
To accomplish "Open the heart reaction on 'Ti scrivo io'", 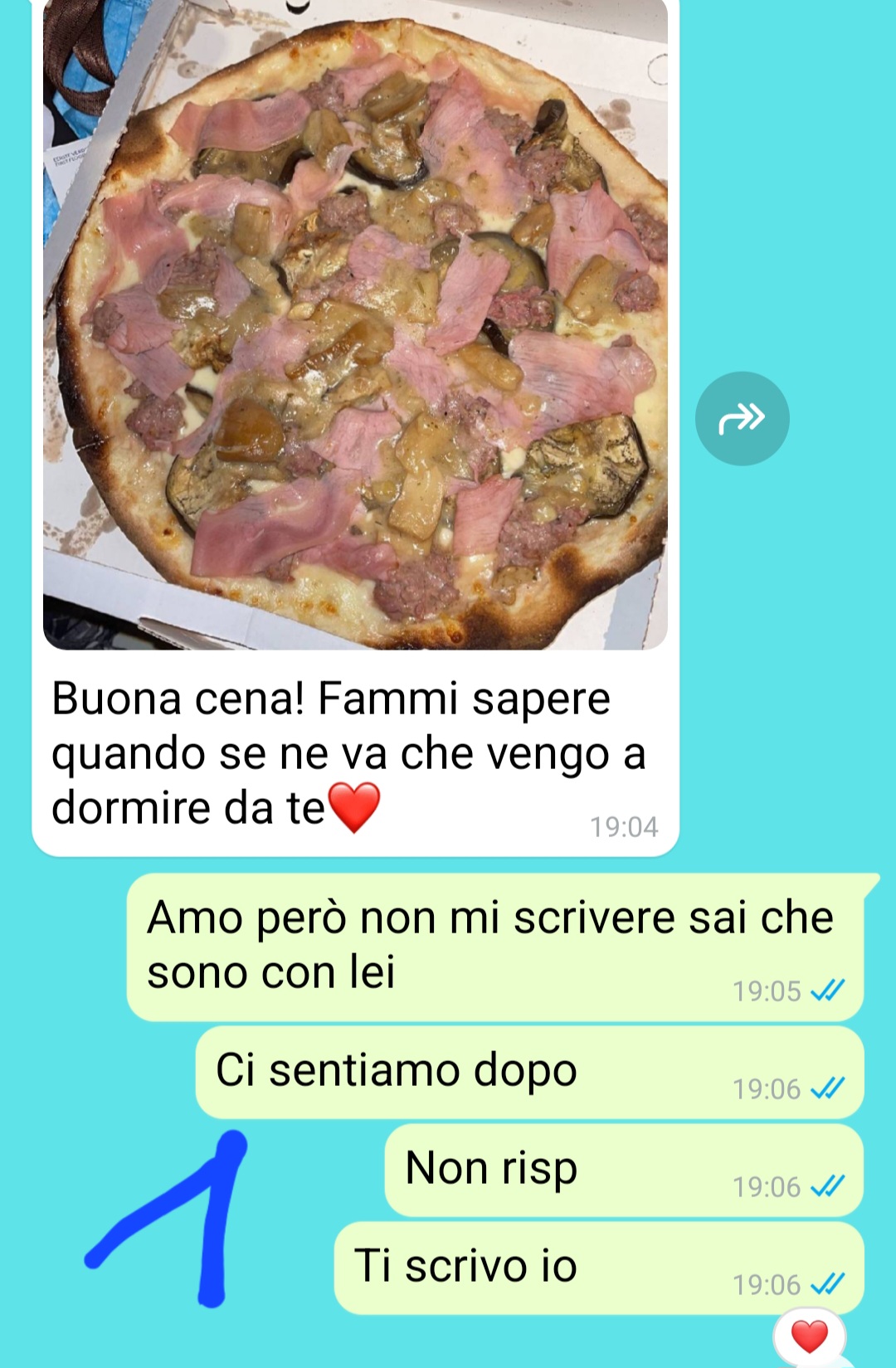I will coord(809,1336).
